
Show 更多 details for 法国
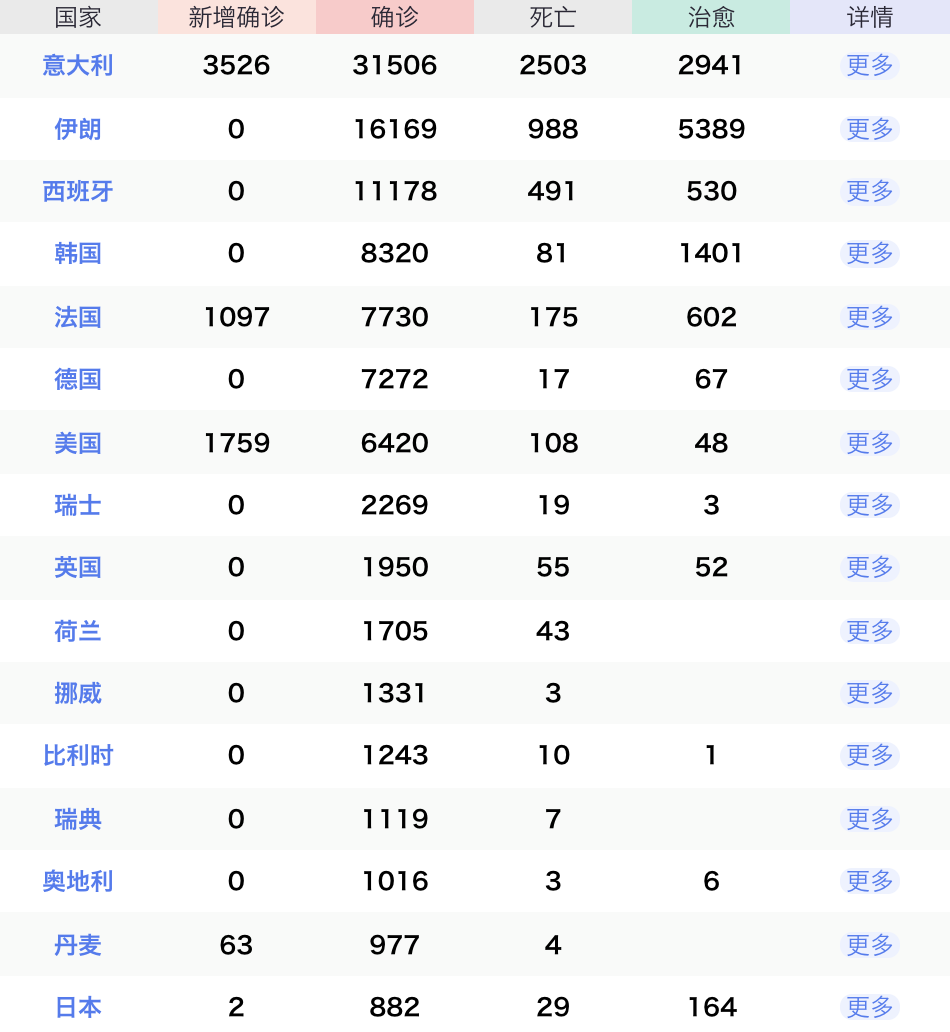(x=869, y=317)
